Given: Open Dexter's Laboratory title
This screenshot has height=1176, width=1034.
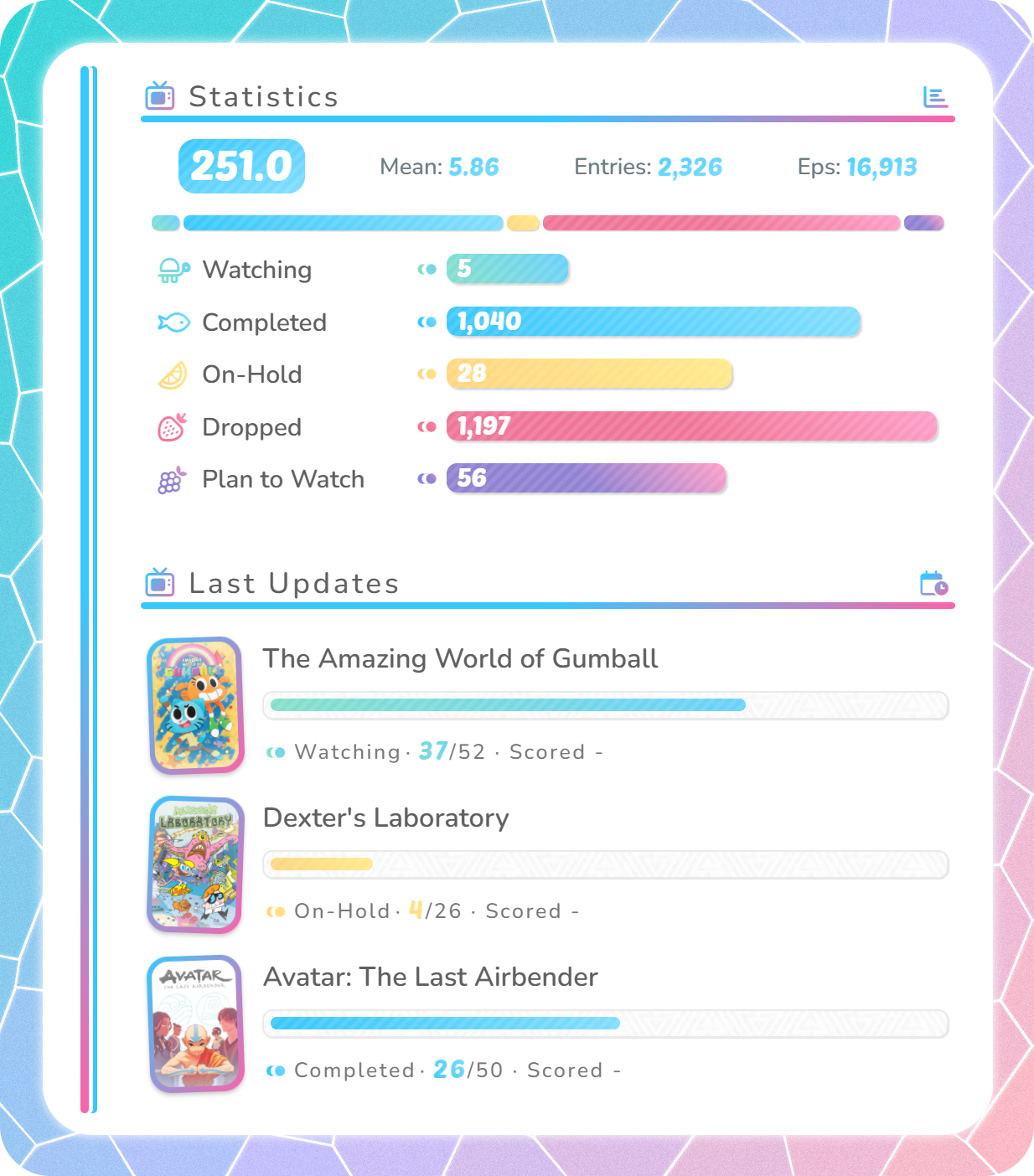Looking at the screenshot, I should 385,818.
